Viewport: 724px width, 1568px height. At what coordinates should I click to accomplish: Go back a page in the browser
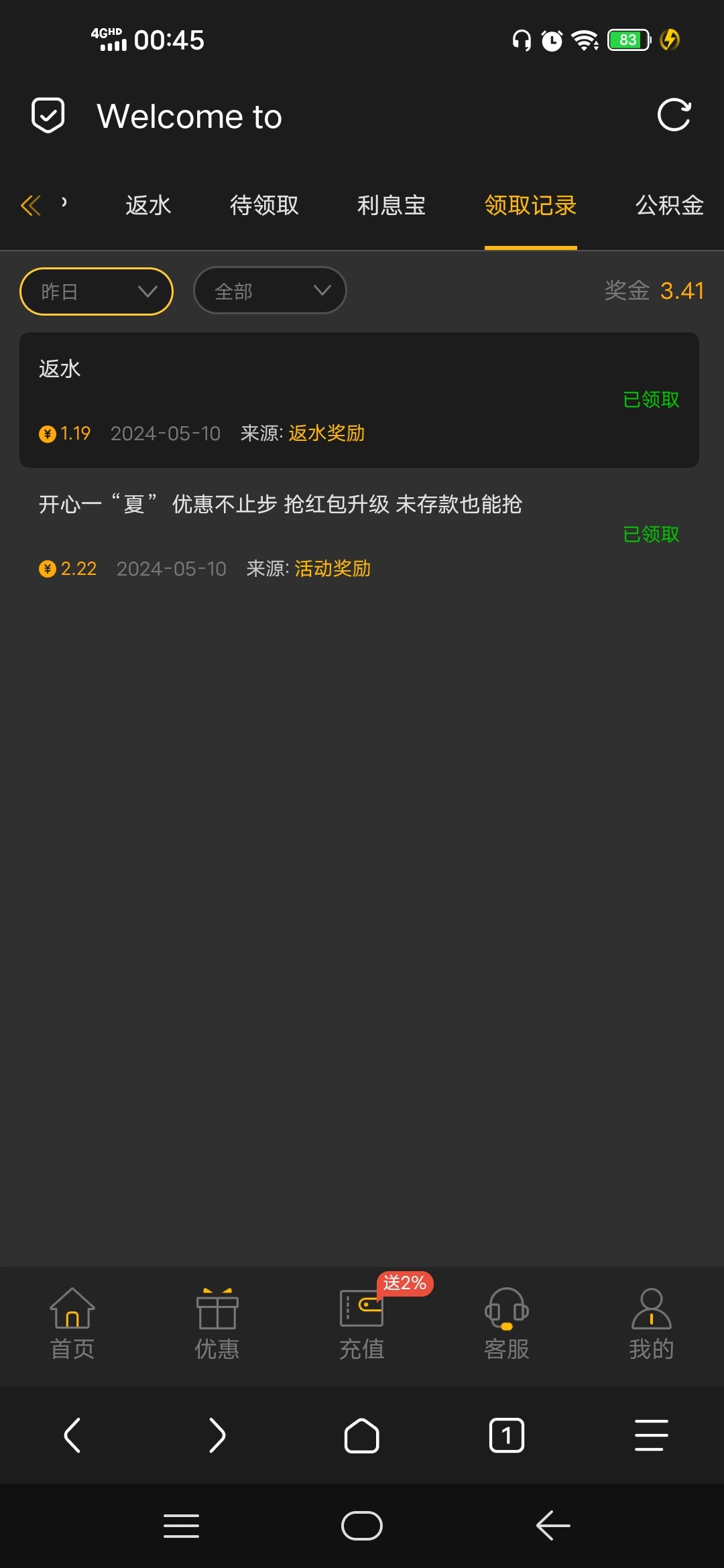pos(72,1435)
